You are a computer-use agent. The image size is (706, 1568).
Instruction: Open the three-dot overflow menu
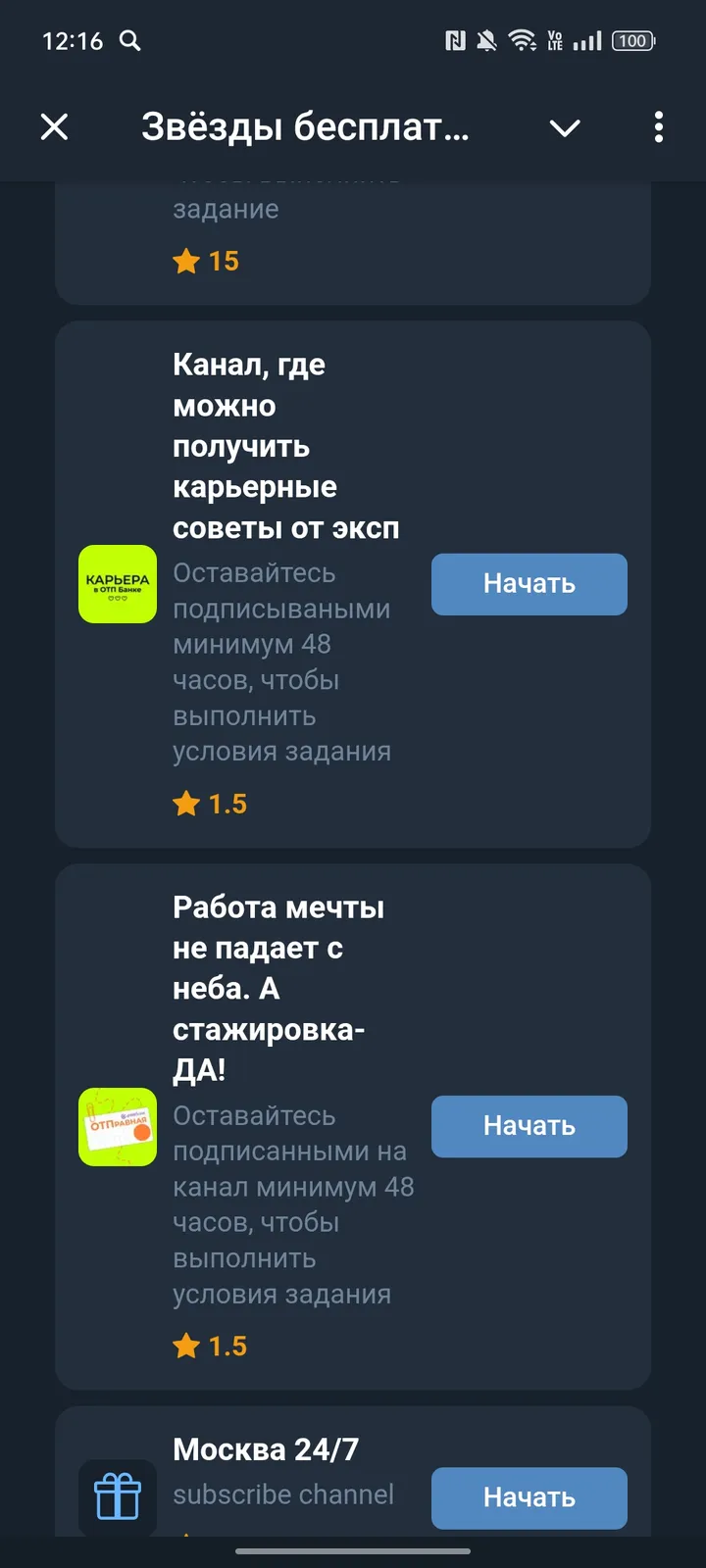click(657, 127)
